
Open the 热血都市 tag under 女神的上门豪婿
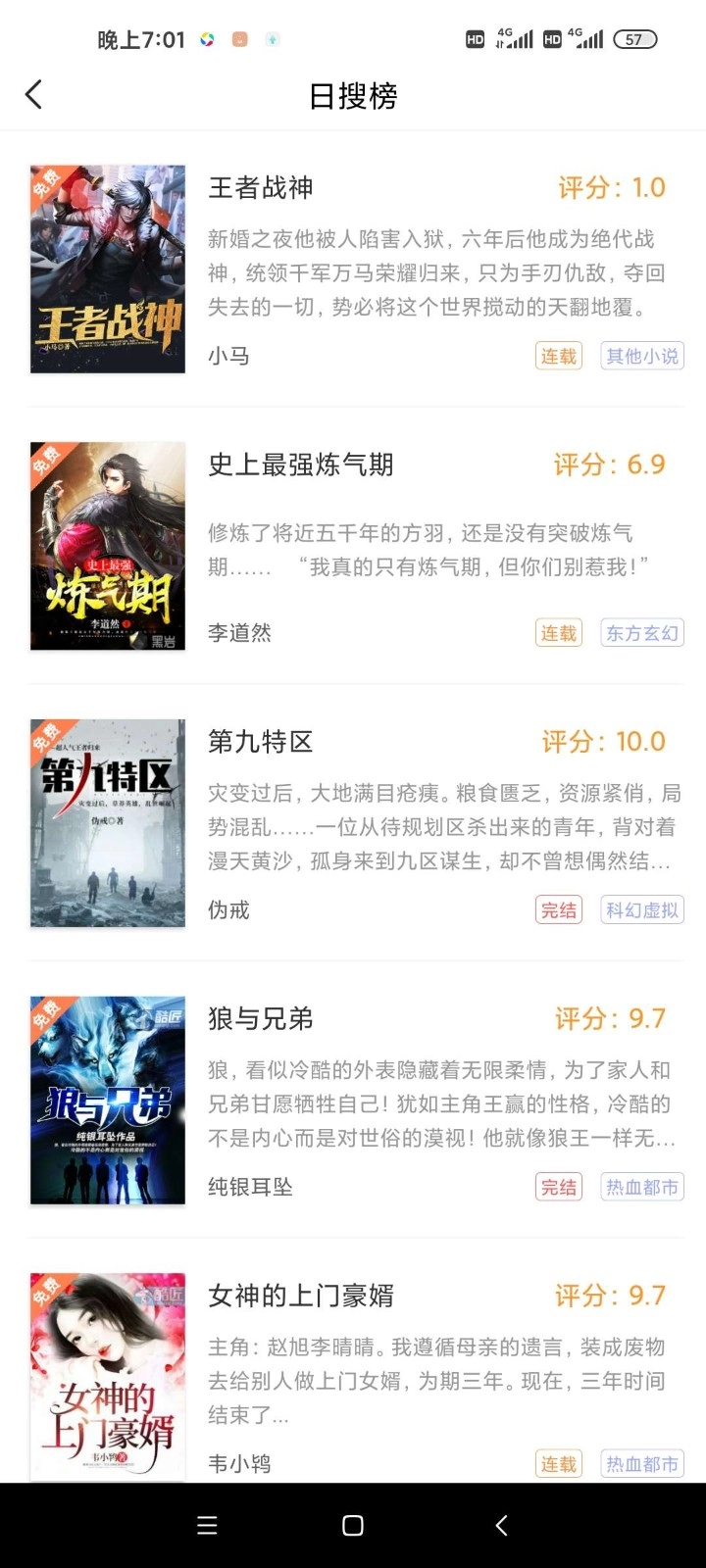(642, 1463)
